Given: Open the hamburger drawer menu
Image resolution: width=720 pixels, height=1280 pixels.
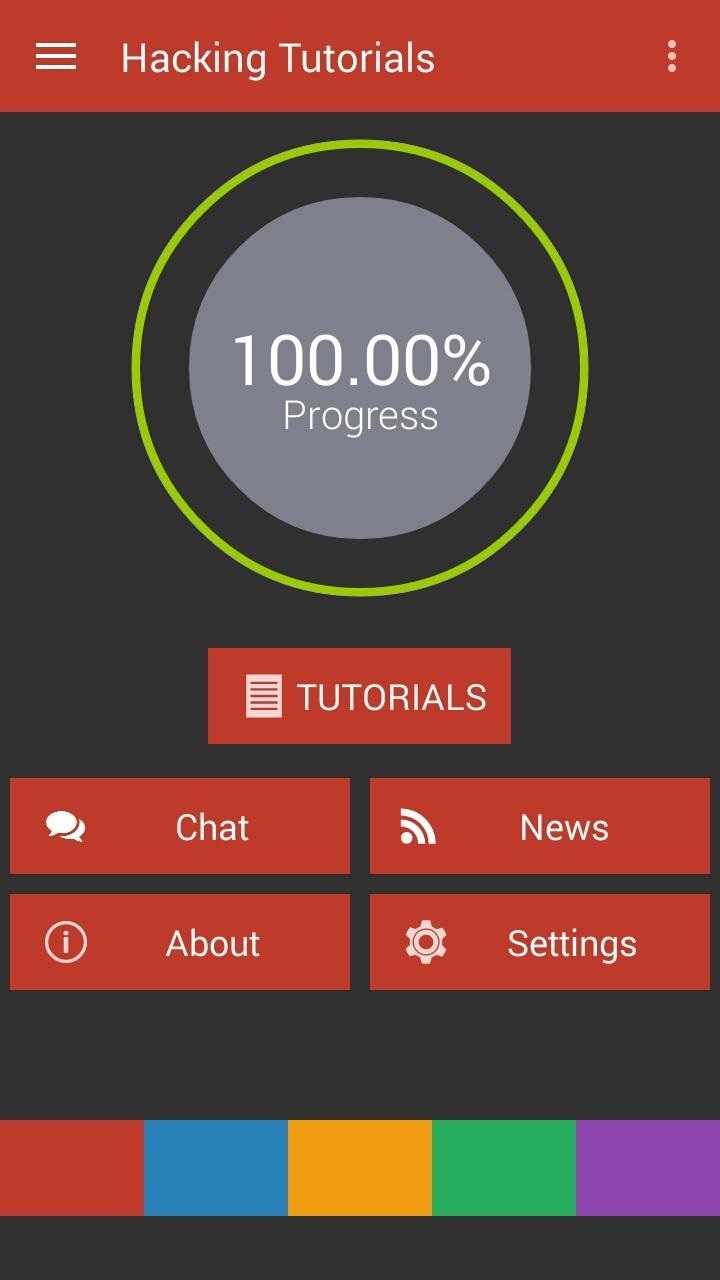Looking at the screenshot, I should [56, 57].
